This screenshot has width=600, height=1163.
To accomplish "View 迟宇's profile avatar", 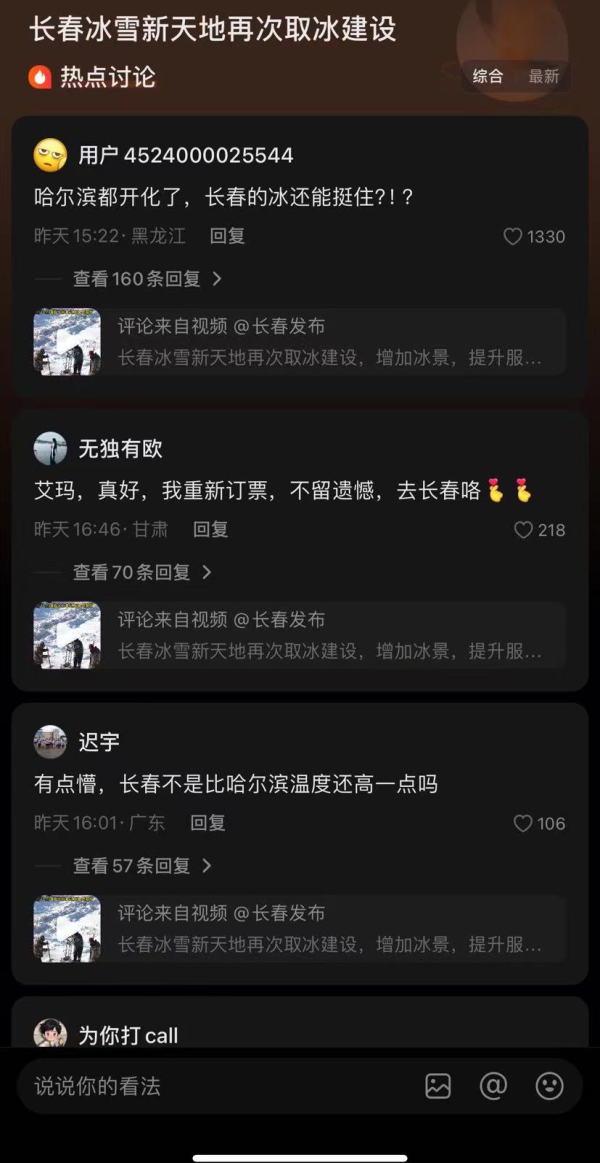I will tap(50, 742).
